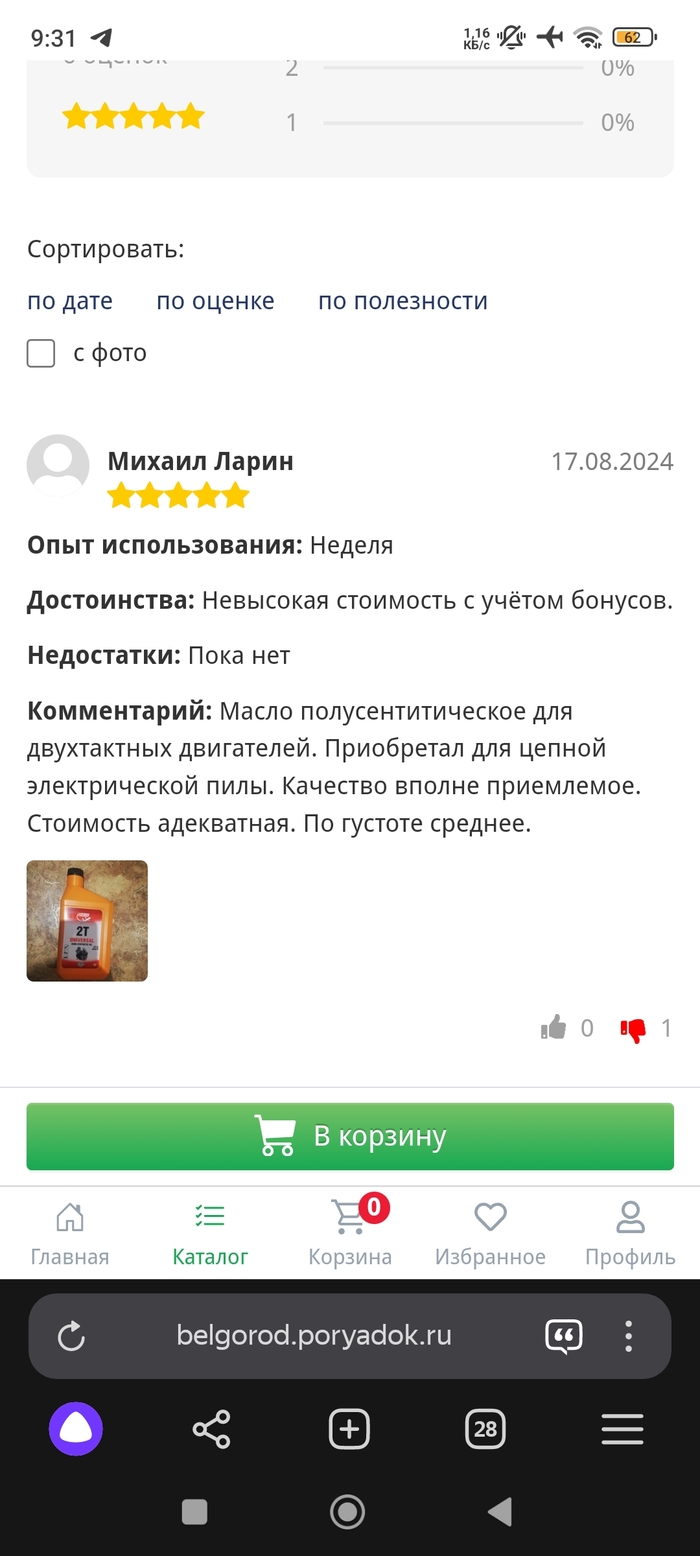
Task: Go back with the system back button
Action: (x=500, y=1511)
